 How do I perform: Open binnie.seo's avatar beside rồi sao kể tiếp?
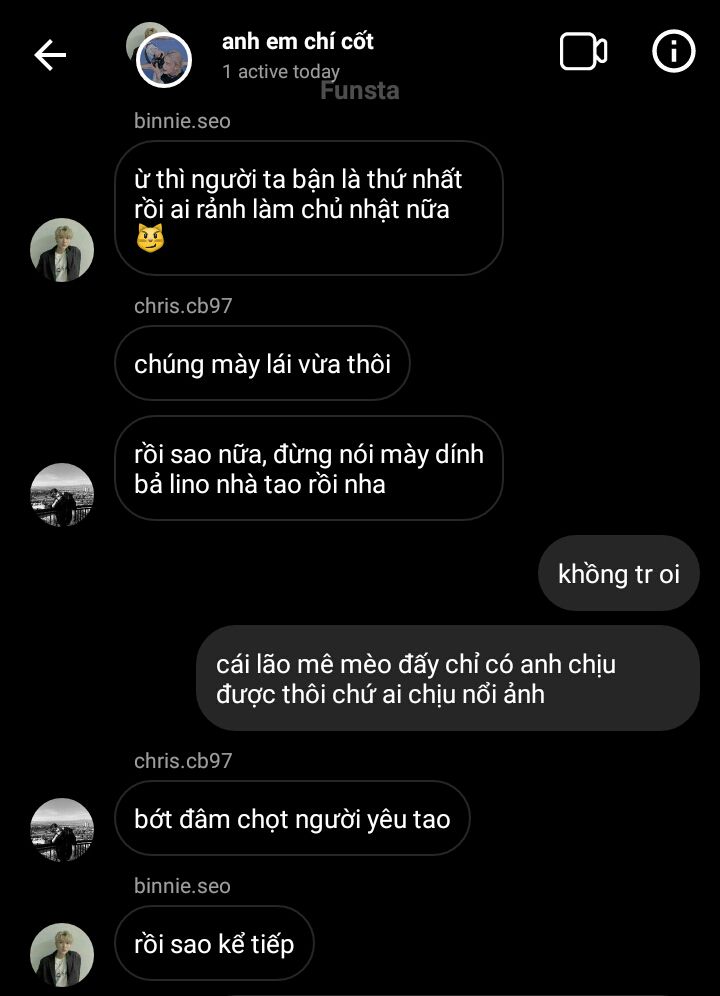point(62,955)
